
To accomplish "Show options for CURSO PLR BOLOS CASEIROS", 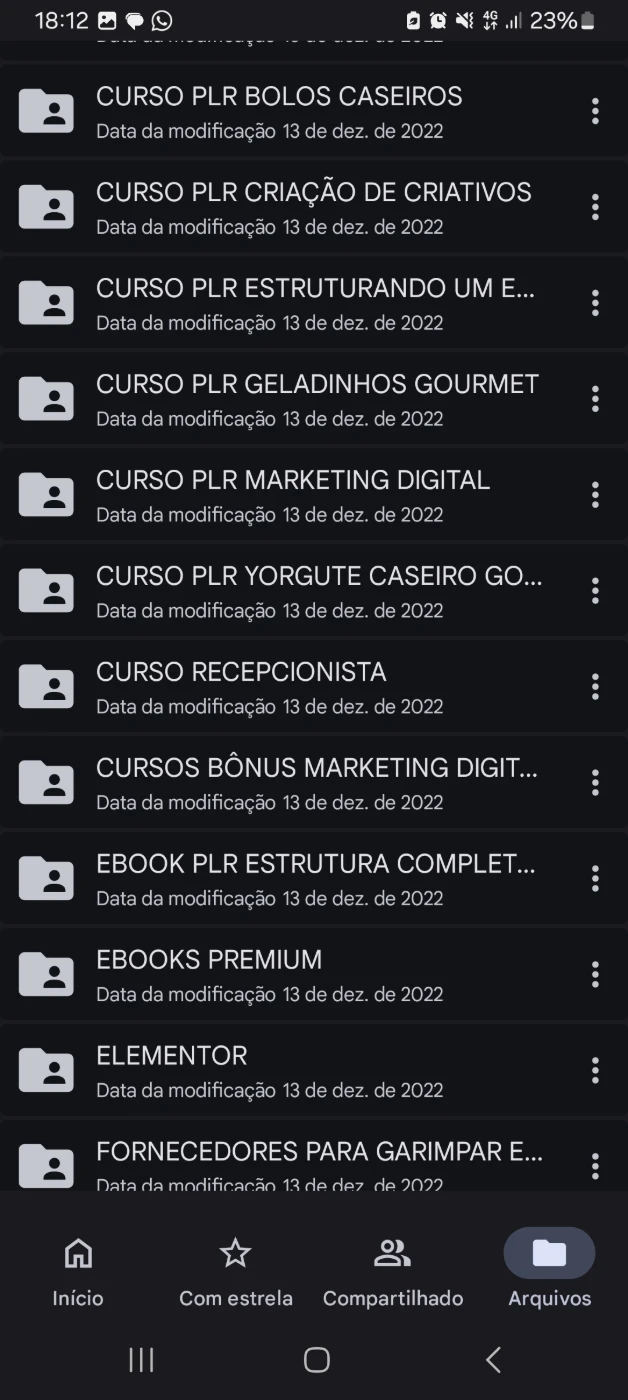I will pos(595,111).
